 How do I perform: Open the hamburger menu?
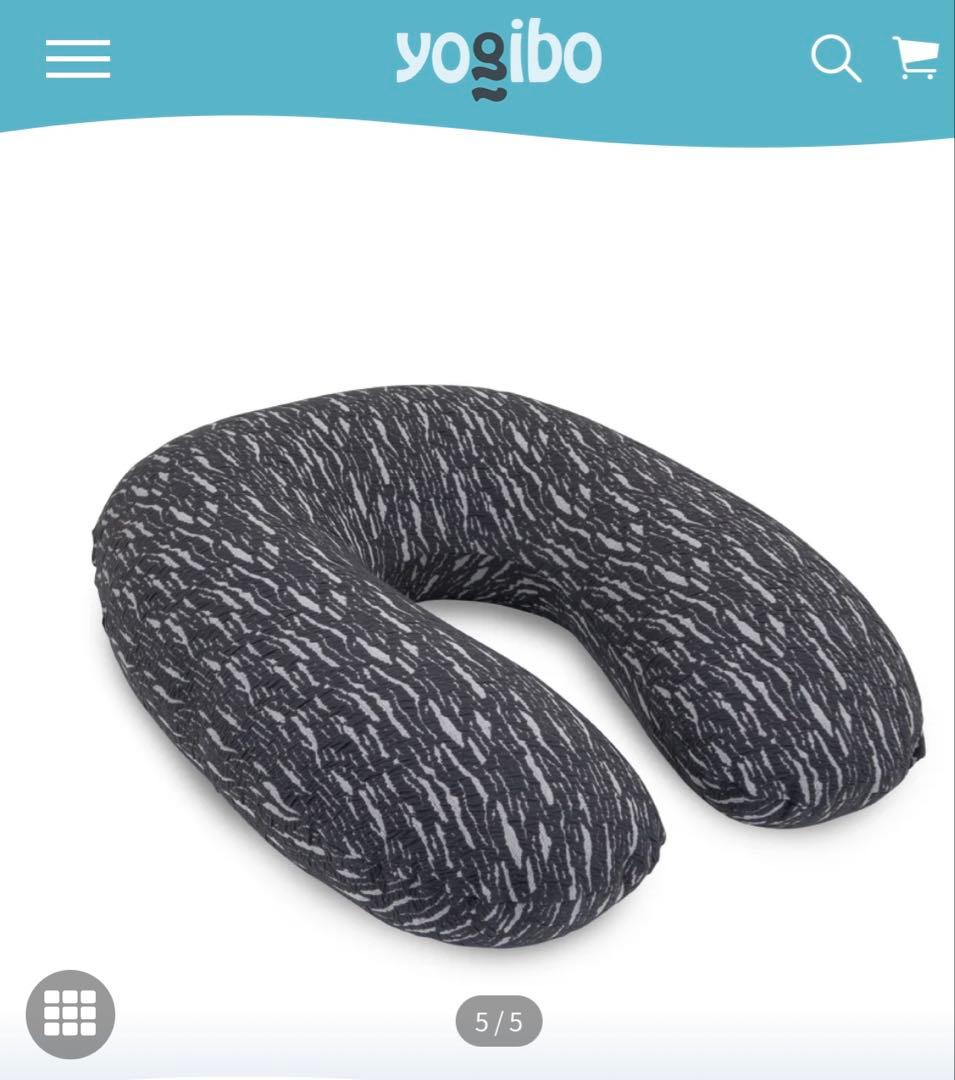77,59
